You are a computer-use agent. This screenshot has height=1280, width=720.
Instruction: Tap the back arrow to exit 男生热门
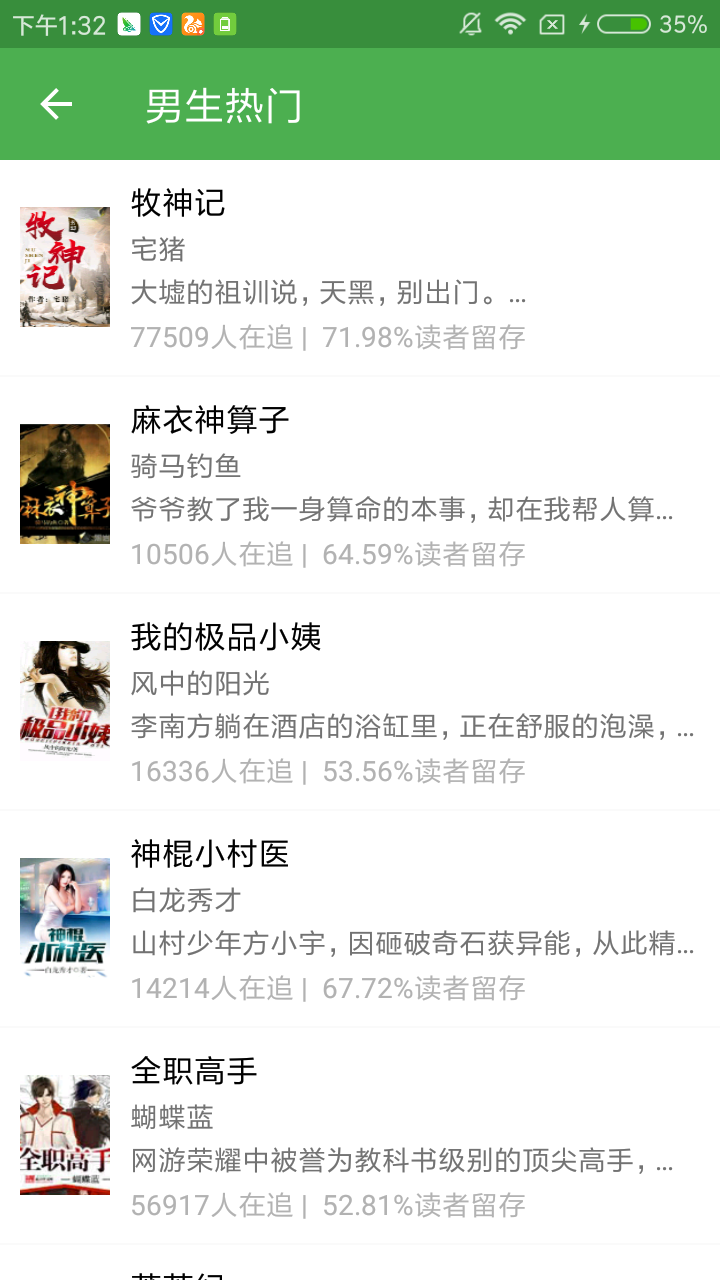tap(55, 104)
